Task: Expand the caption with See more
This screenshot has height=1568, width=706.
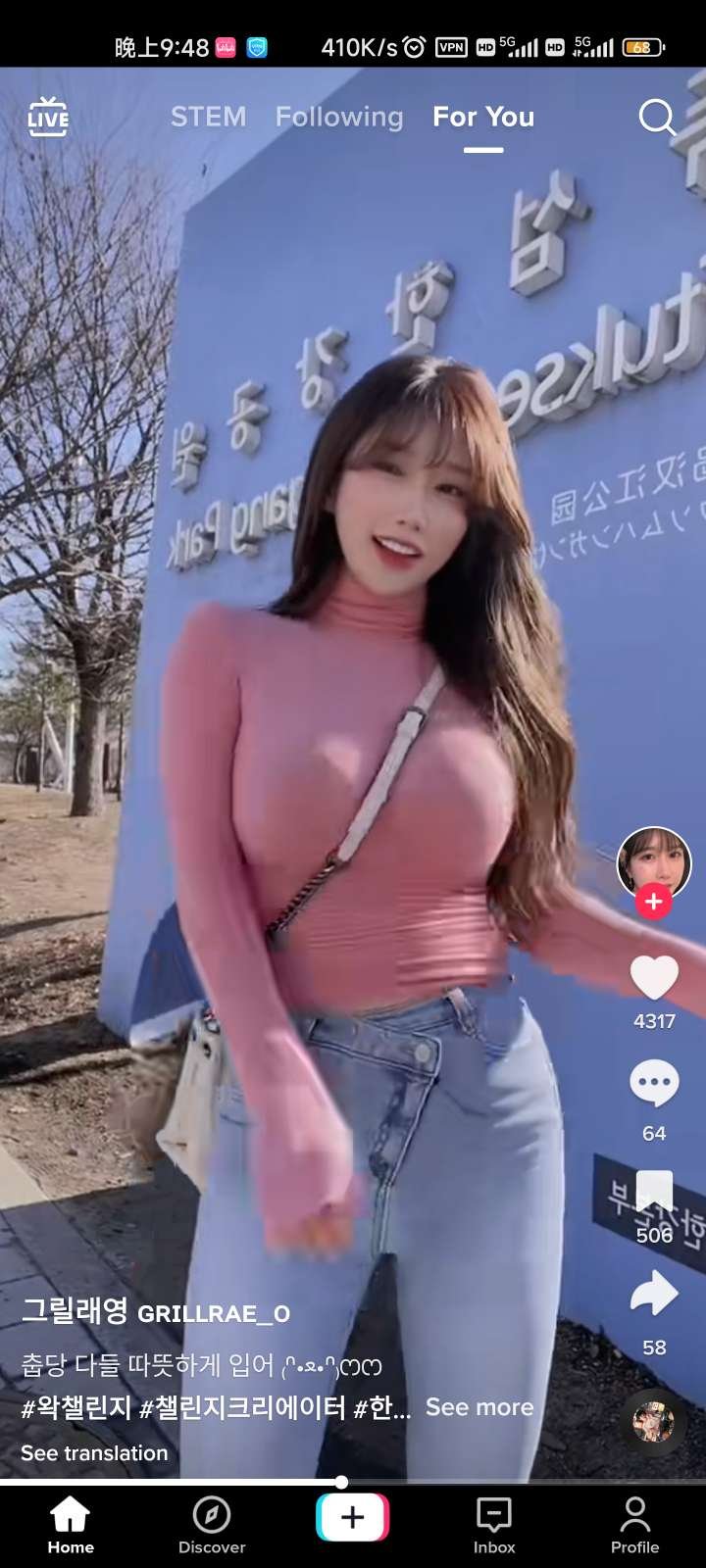Action: pyautogui.click(x=479, y=1408)
